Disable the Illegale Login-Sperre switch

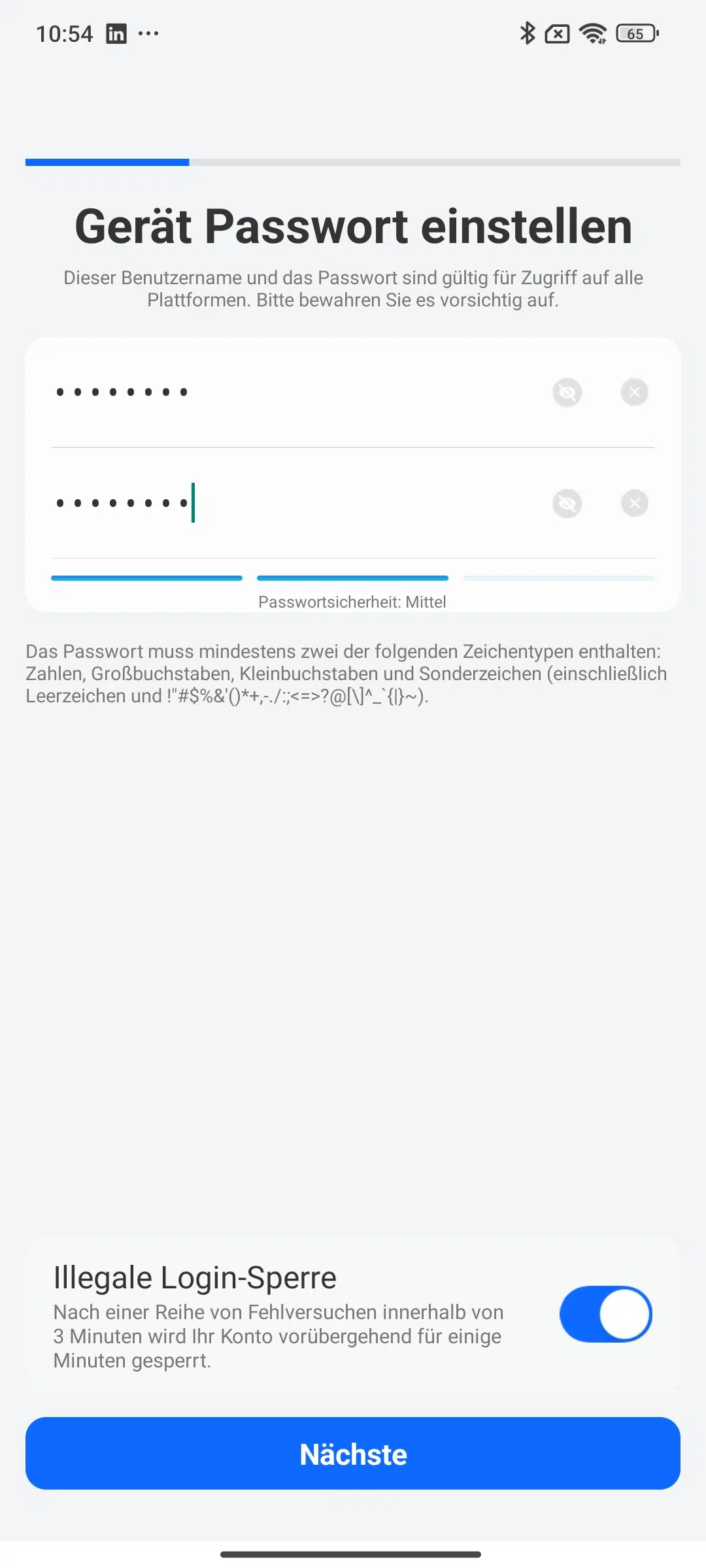tap(605, 1314)
